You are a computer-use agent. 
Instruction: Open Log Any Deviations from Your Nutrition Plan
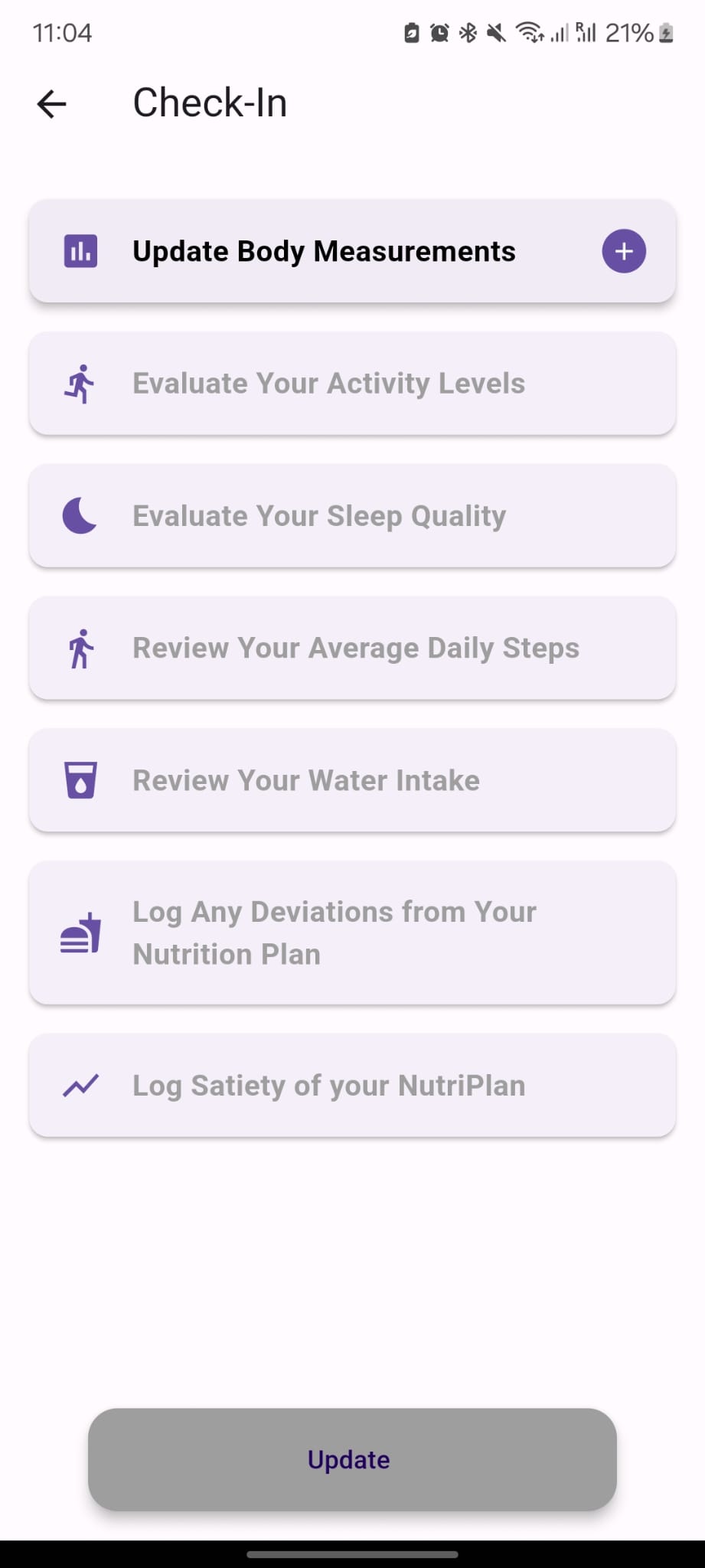click(352, 933)
